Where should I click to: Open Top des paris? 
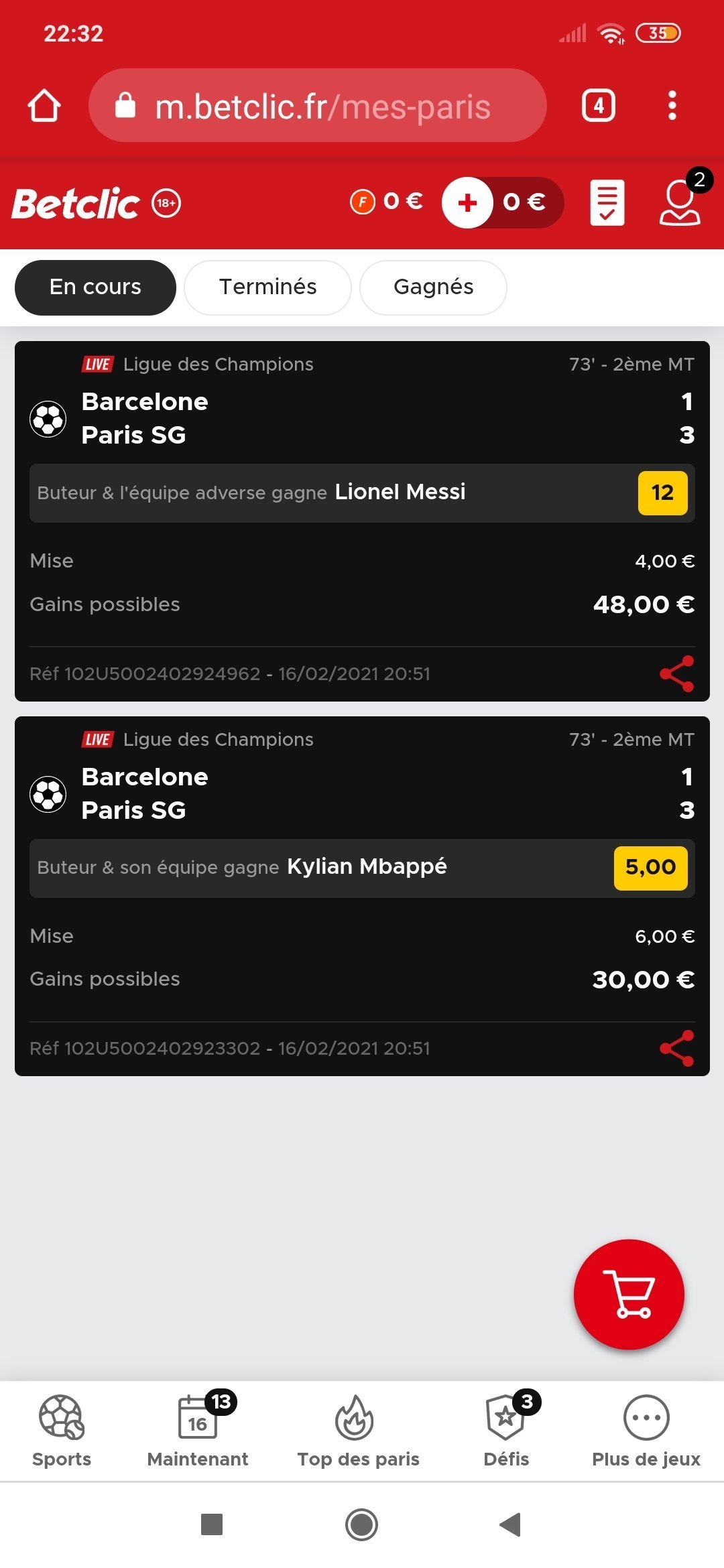(358, 1430)
